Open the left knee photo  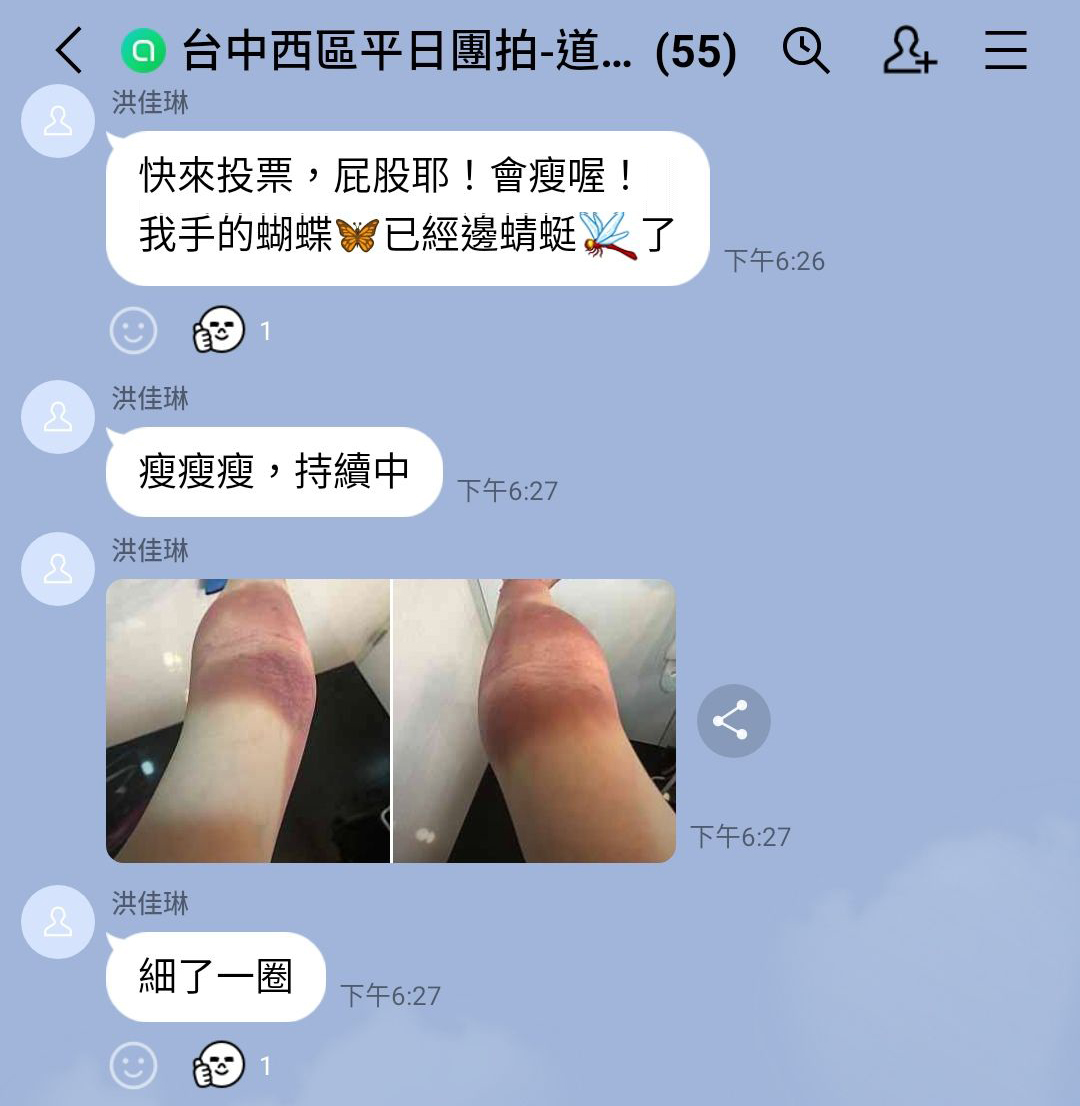click(248, 720)
